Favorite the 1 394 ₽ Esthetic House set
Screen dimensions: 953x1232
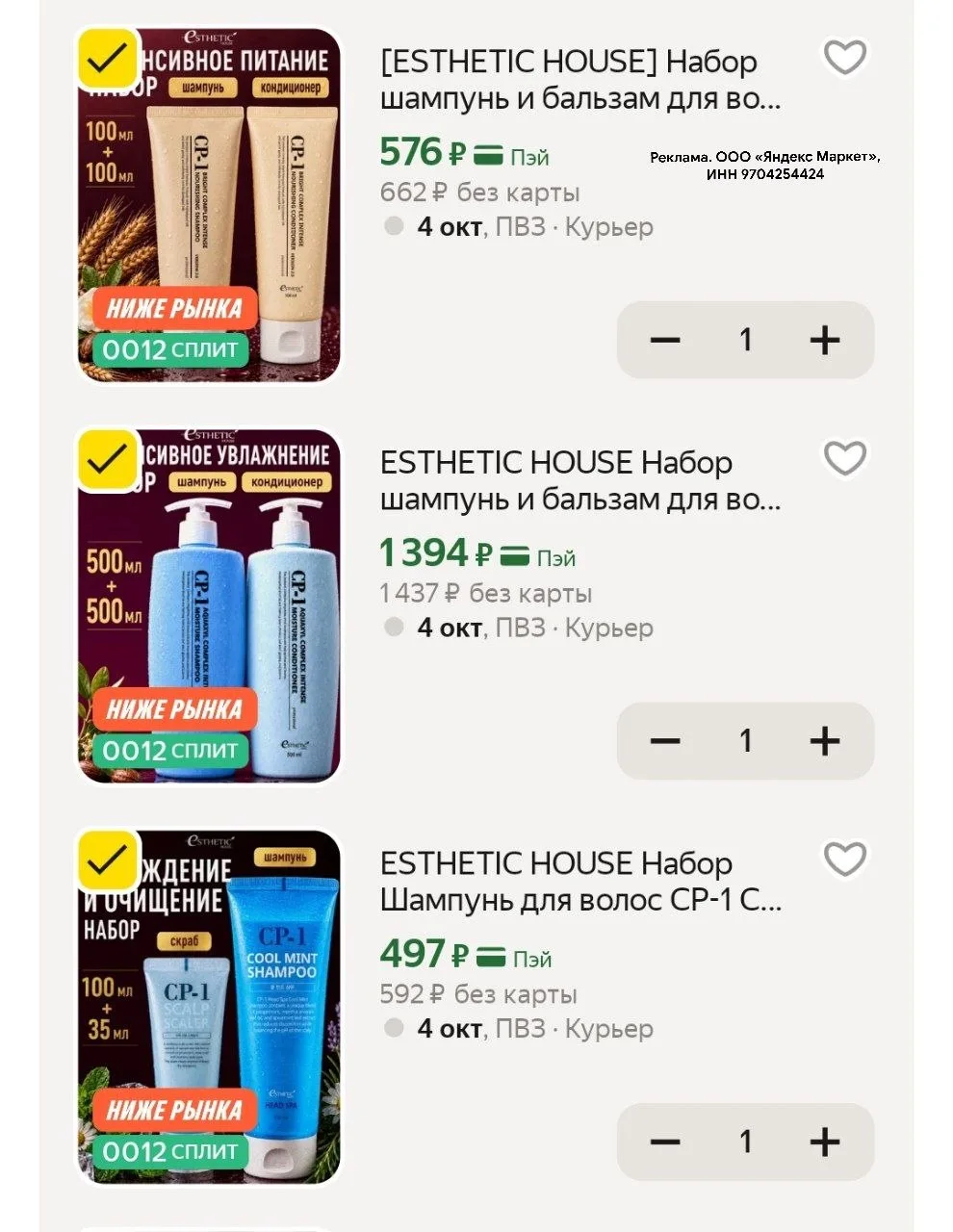[845, 458]
